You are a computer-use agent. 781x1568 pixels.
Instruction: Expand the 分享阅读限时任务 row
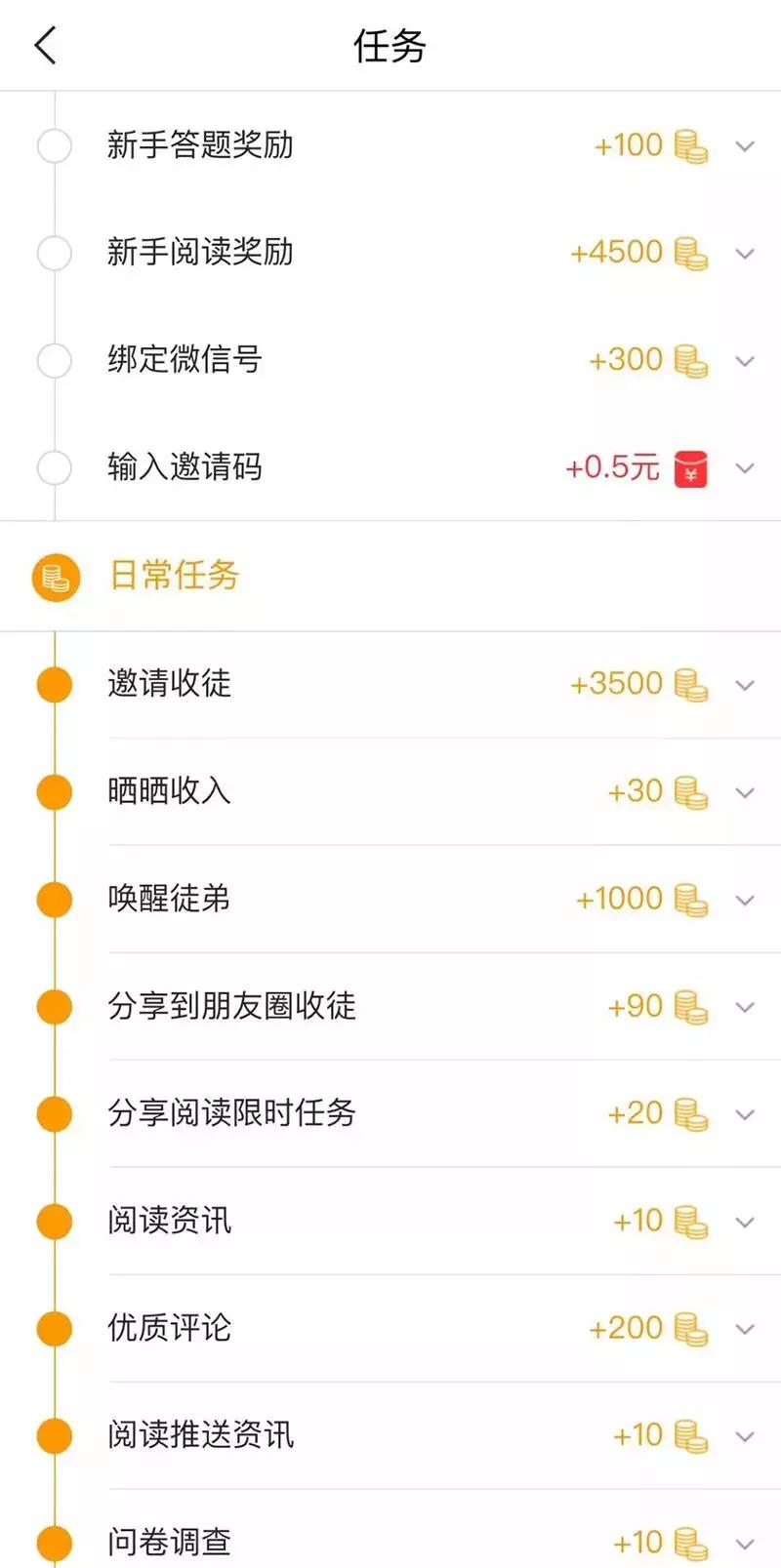pyautogui.click(x=744, y=1113)
